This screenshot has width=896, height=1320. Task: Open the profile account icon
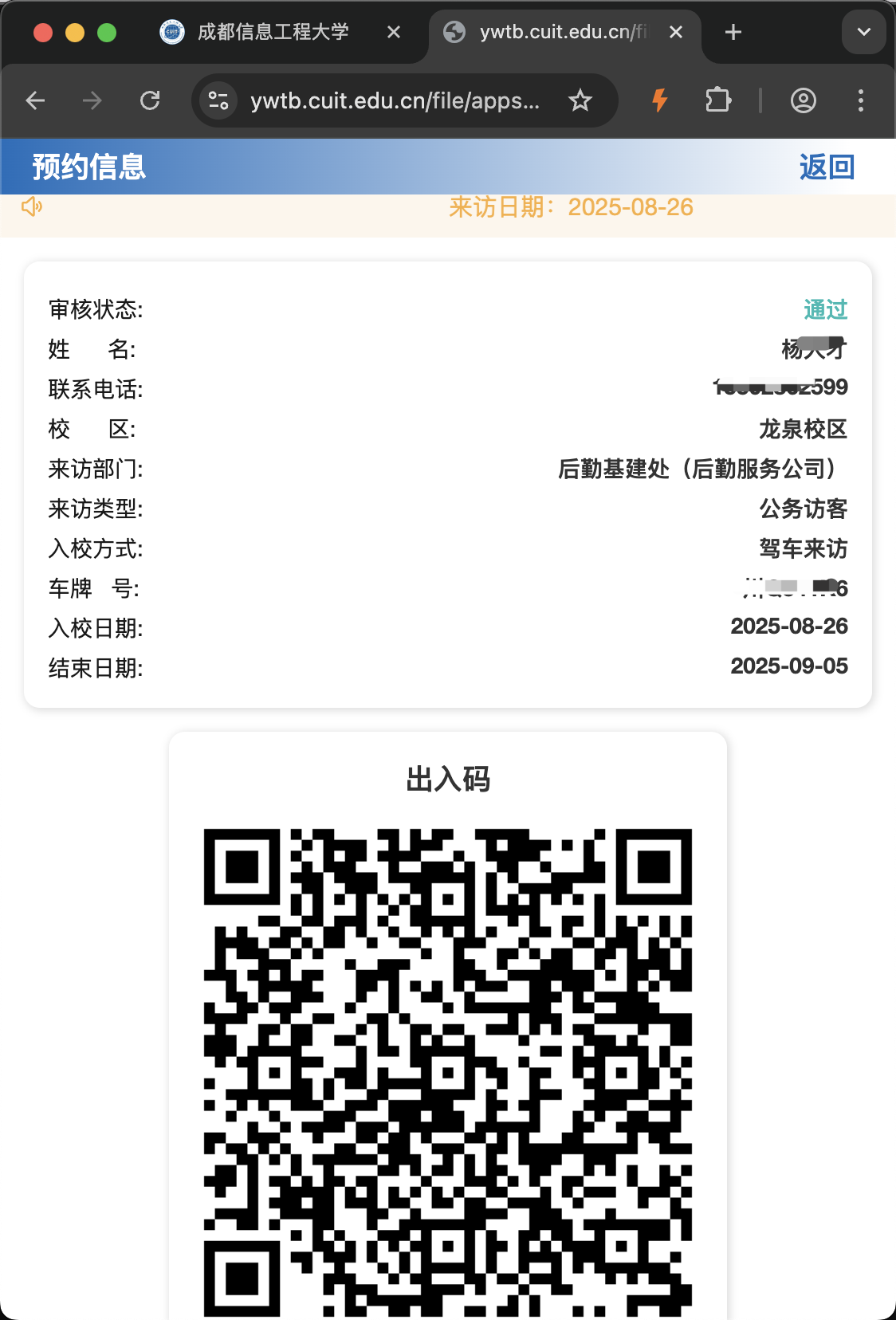(x=803, y=100)
